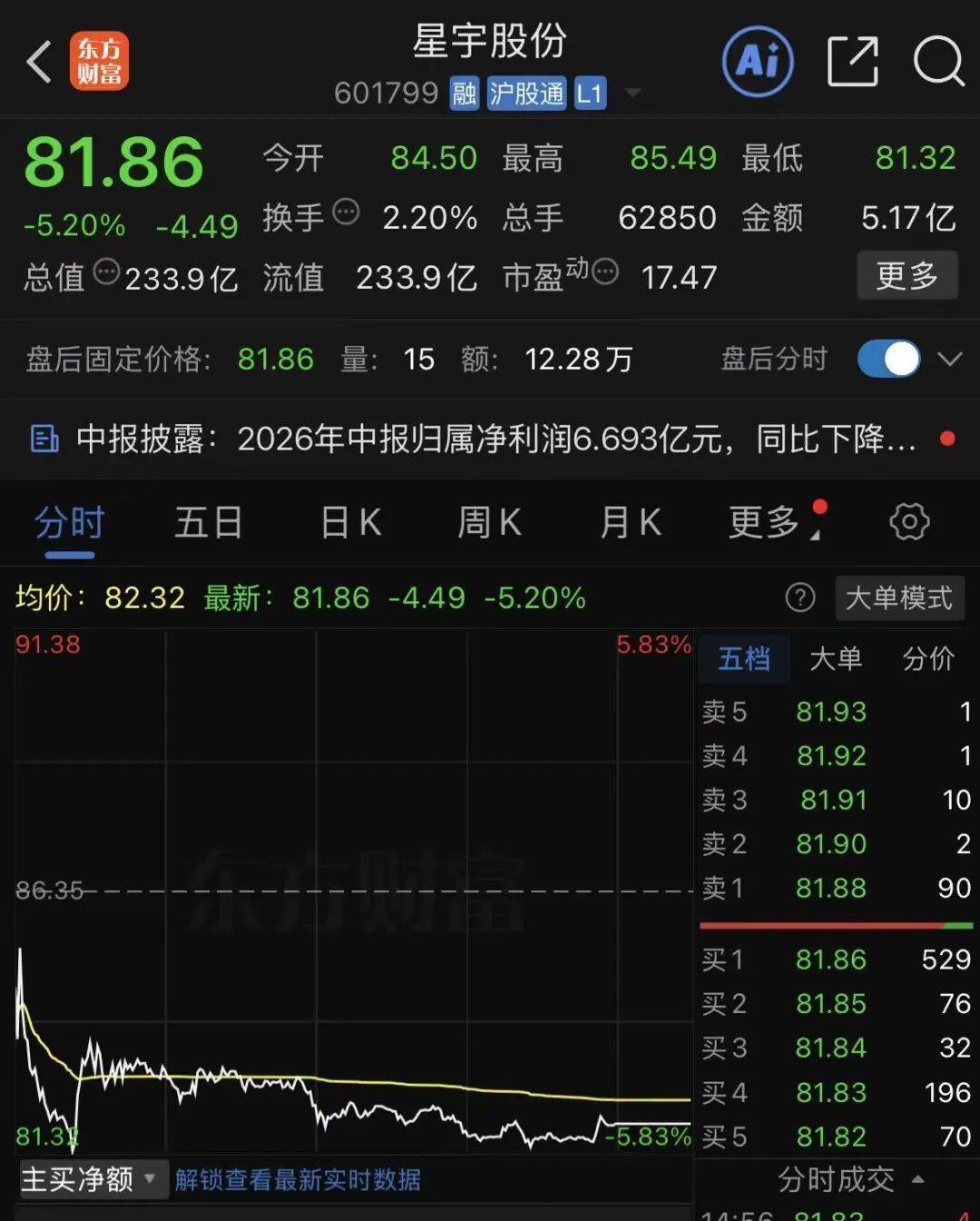Tap 解锁查看最新实时数据 link
The image size is (980, 1221).
point(298,1179)
